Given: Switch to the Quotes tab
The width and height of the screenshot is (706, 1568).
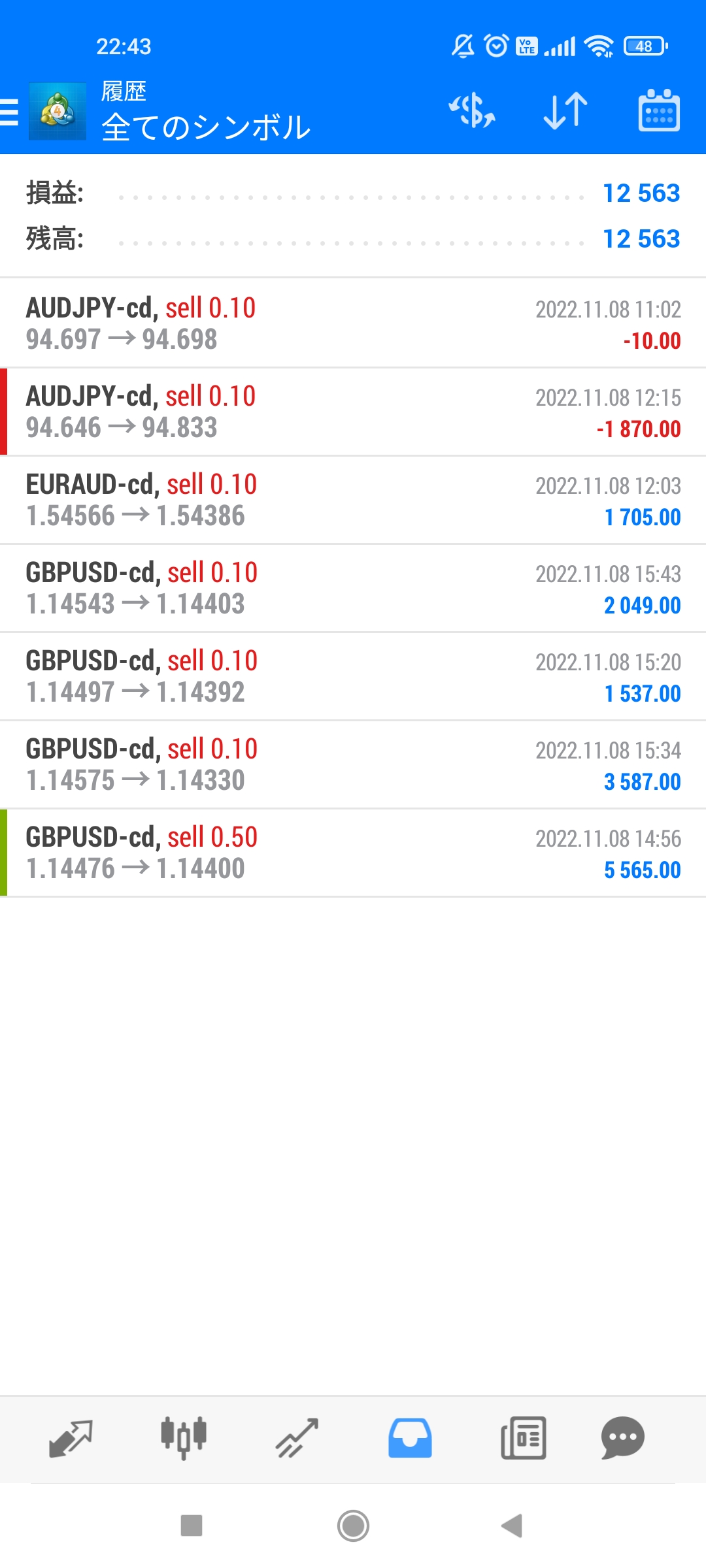Looking at the screenshot, I should tap(71, 1438).
